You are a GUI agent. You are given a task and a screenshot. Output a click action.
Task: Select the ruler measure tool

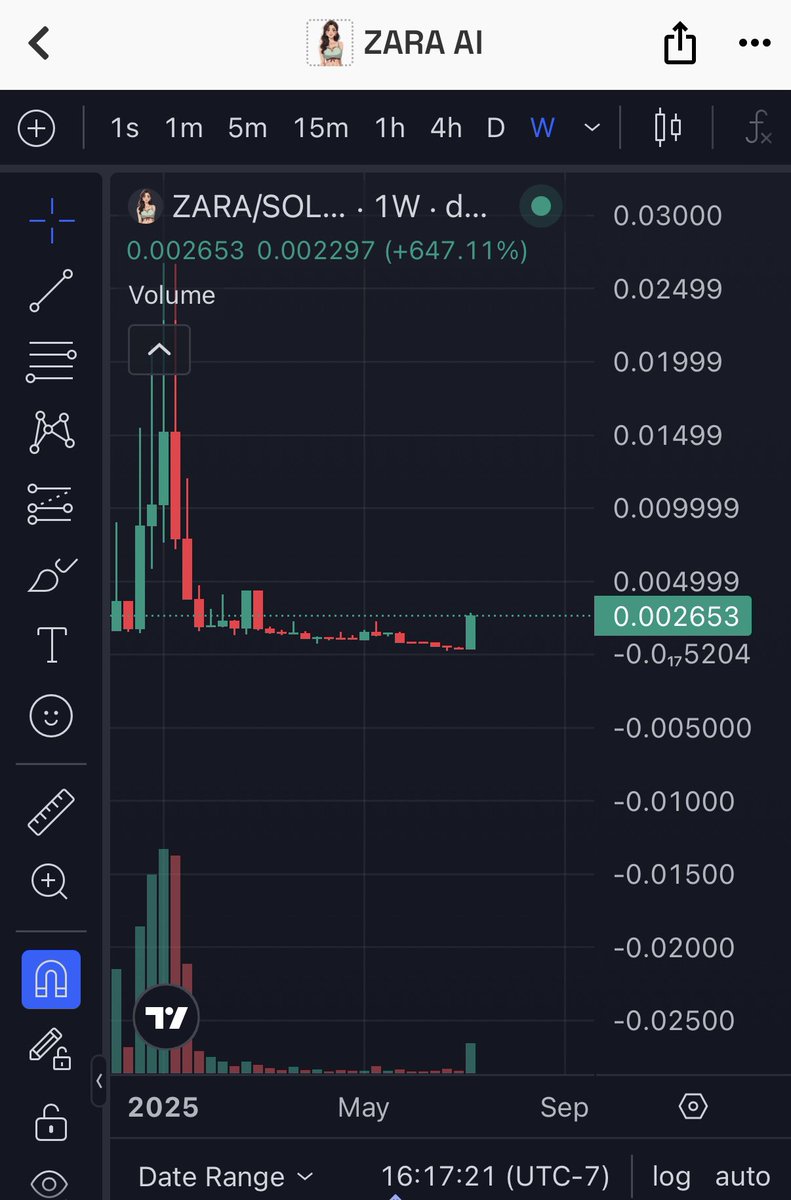[51, 811]
